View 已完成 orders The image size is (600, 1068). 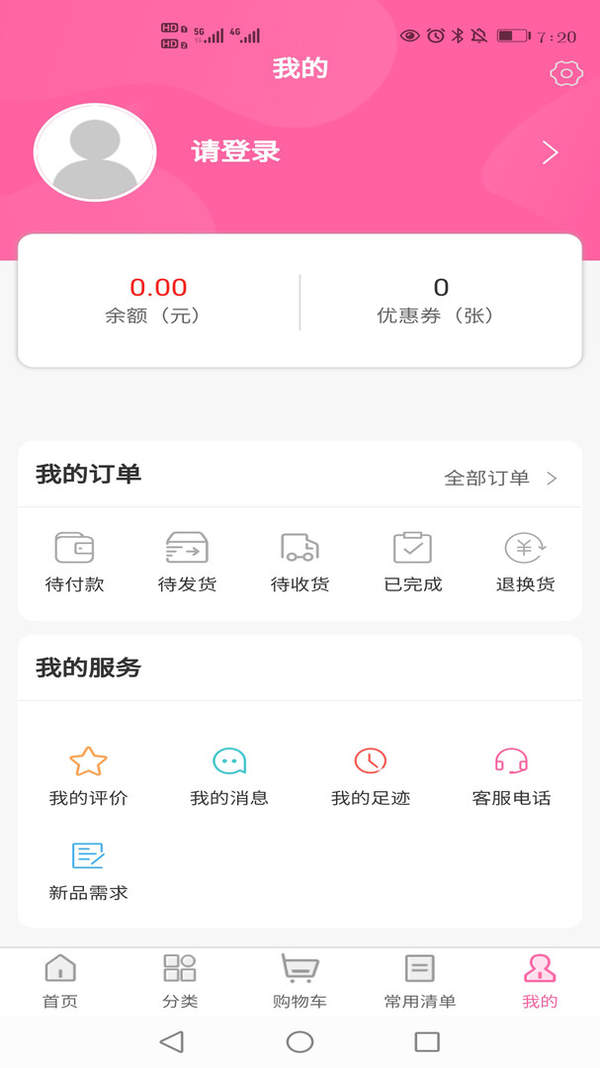pyautogui.click(x=413, y=563)
